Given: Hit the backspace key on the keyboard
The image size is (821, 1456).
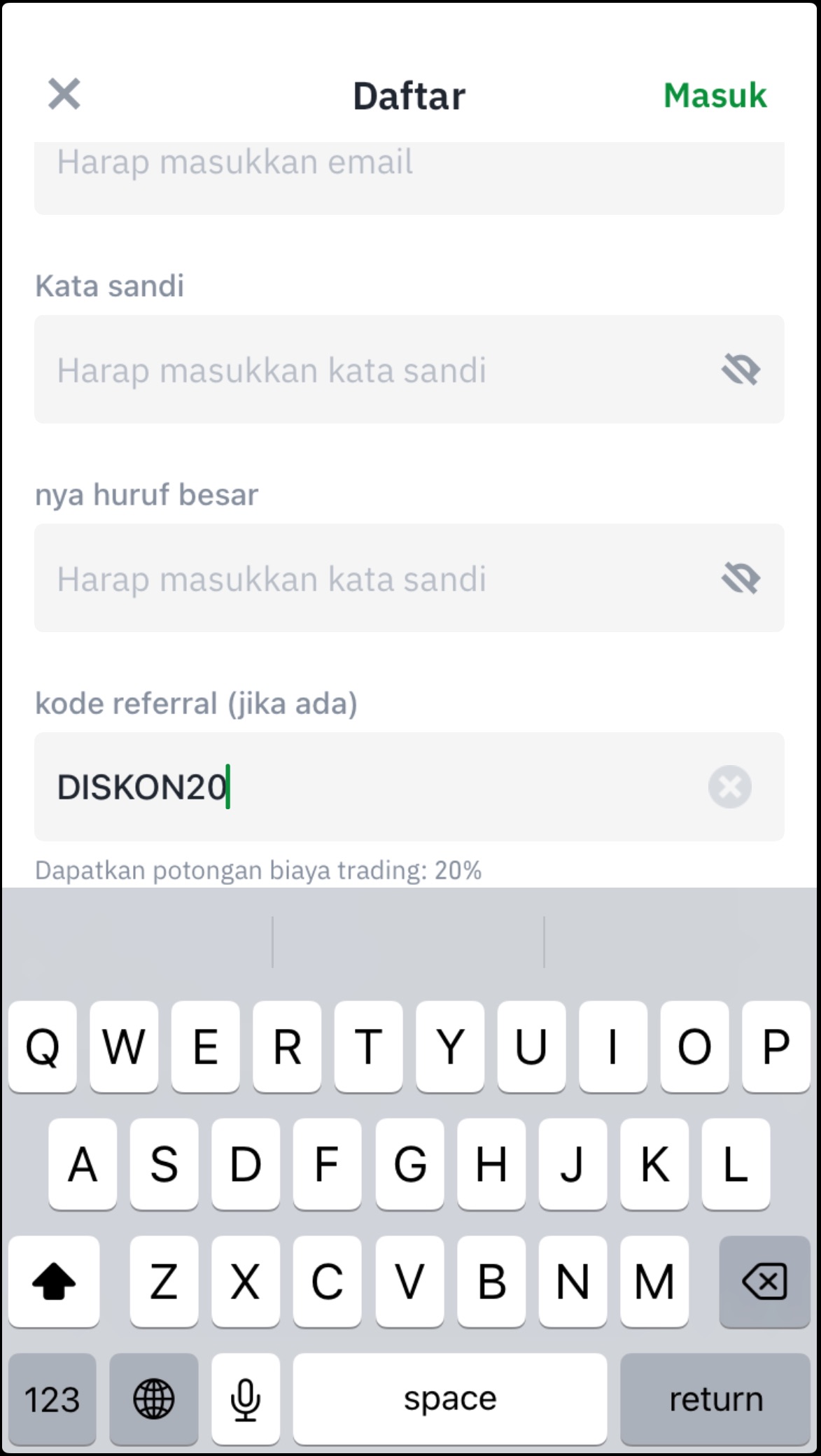Looking at the screenshot, I should [764, 1282].
